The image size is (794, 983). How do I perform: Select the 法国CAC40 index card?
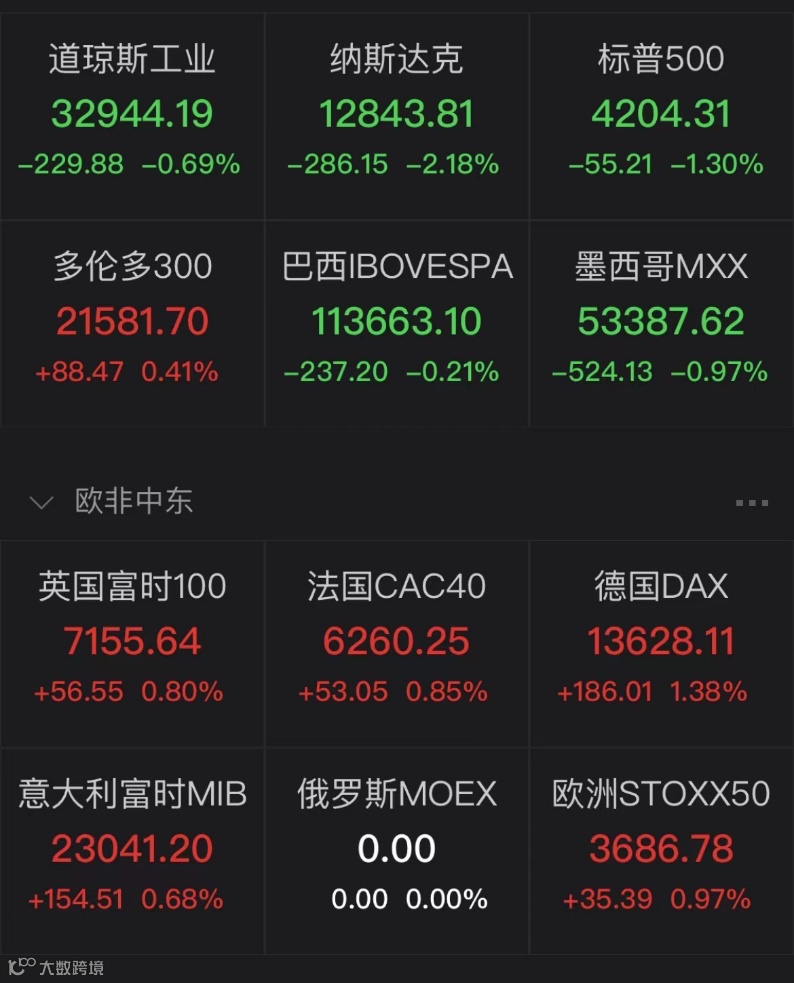pyautogui.click(x=397, y=640)
